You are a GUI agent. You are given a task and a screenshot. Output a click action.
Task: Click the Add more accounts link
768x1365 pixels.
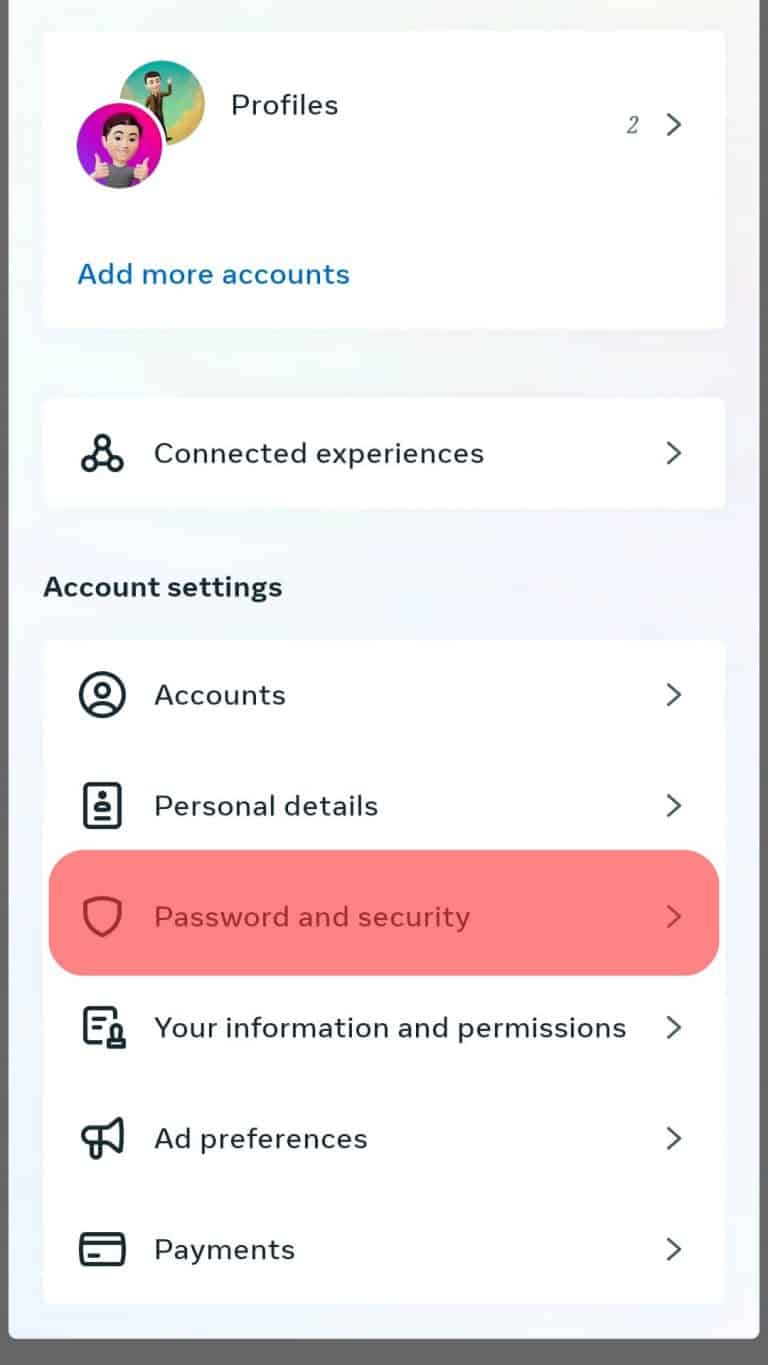coord(213,274)
